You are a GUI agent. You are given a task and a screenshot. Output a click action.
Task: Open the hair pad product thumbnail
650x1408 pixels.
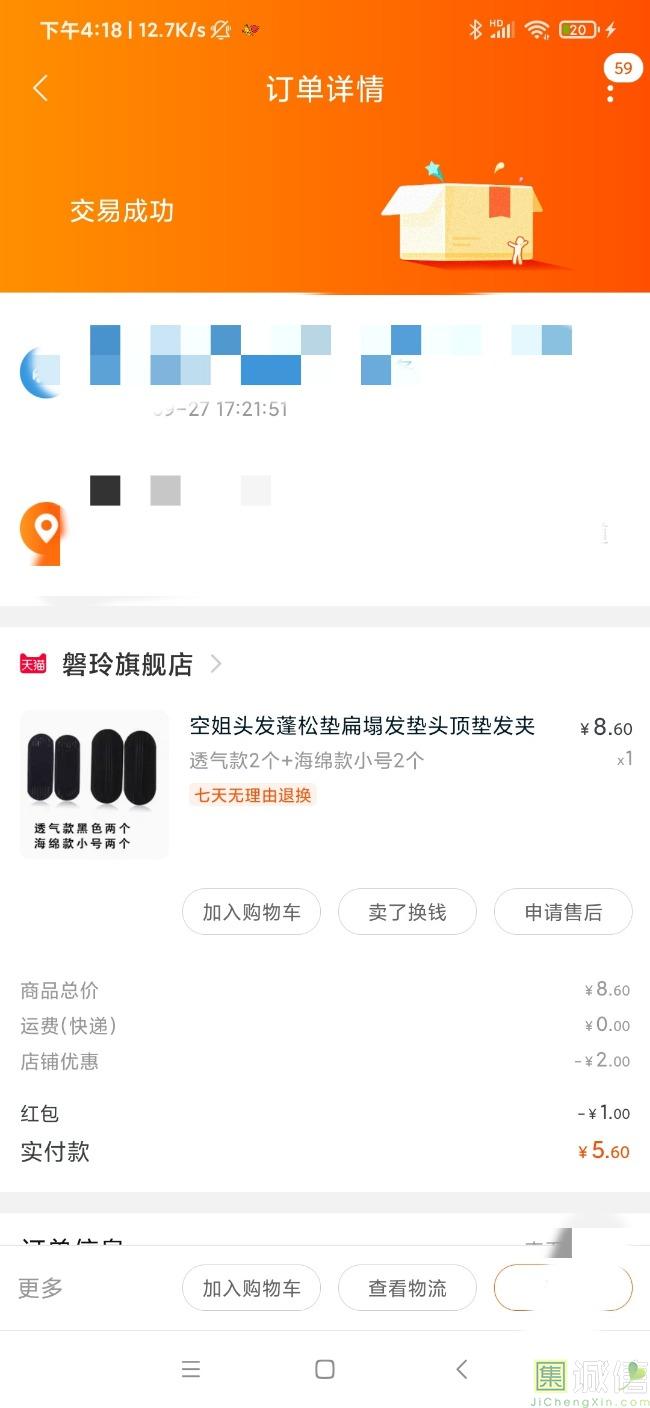pyautogui.click(x=94, y=784)
